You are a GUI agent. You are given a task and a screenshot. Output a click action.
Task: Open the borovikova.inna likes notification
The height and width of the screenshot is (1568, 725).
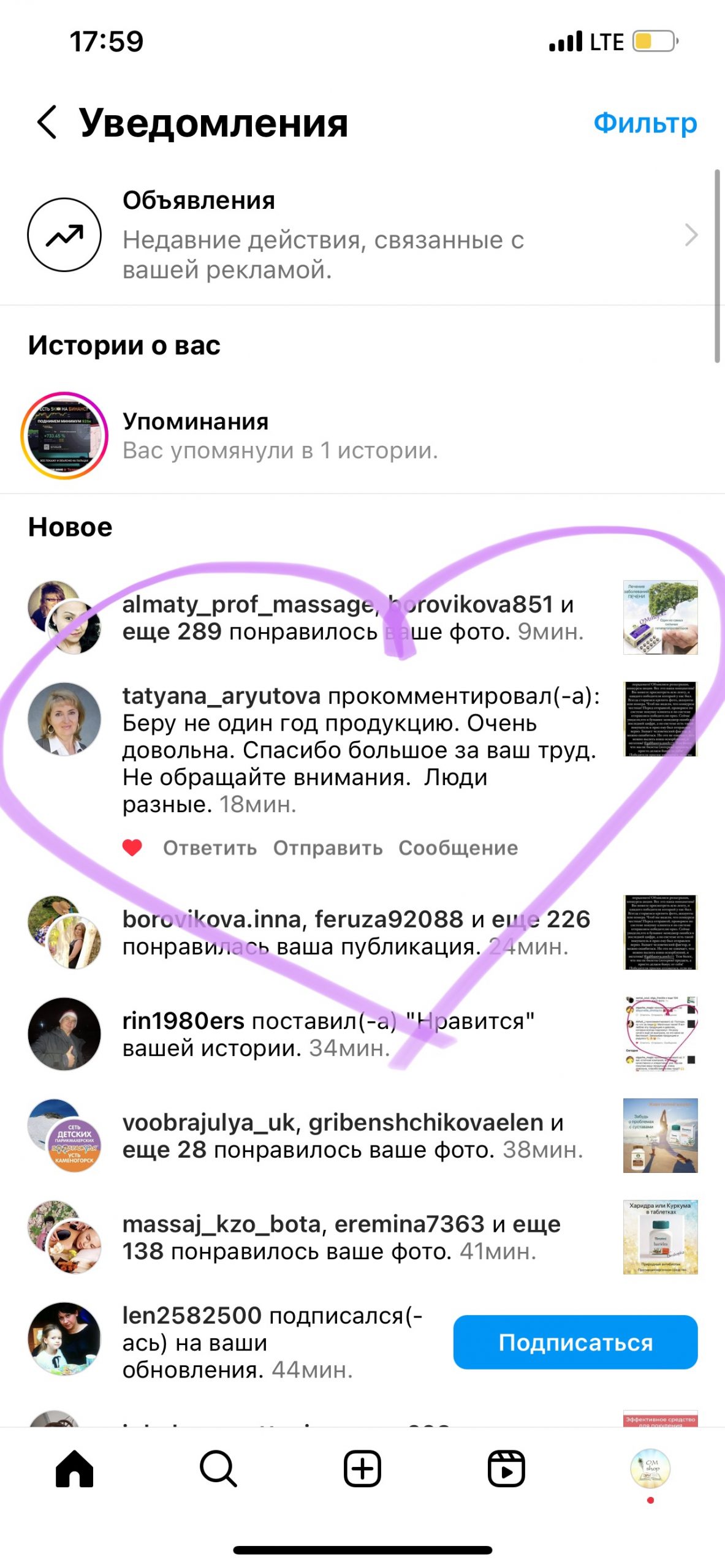click(355, 932)
